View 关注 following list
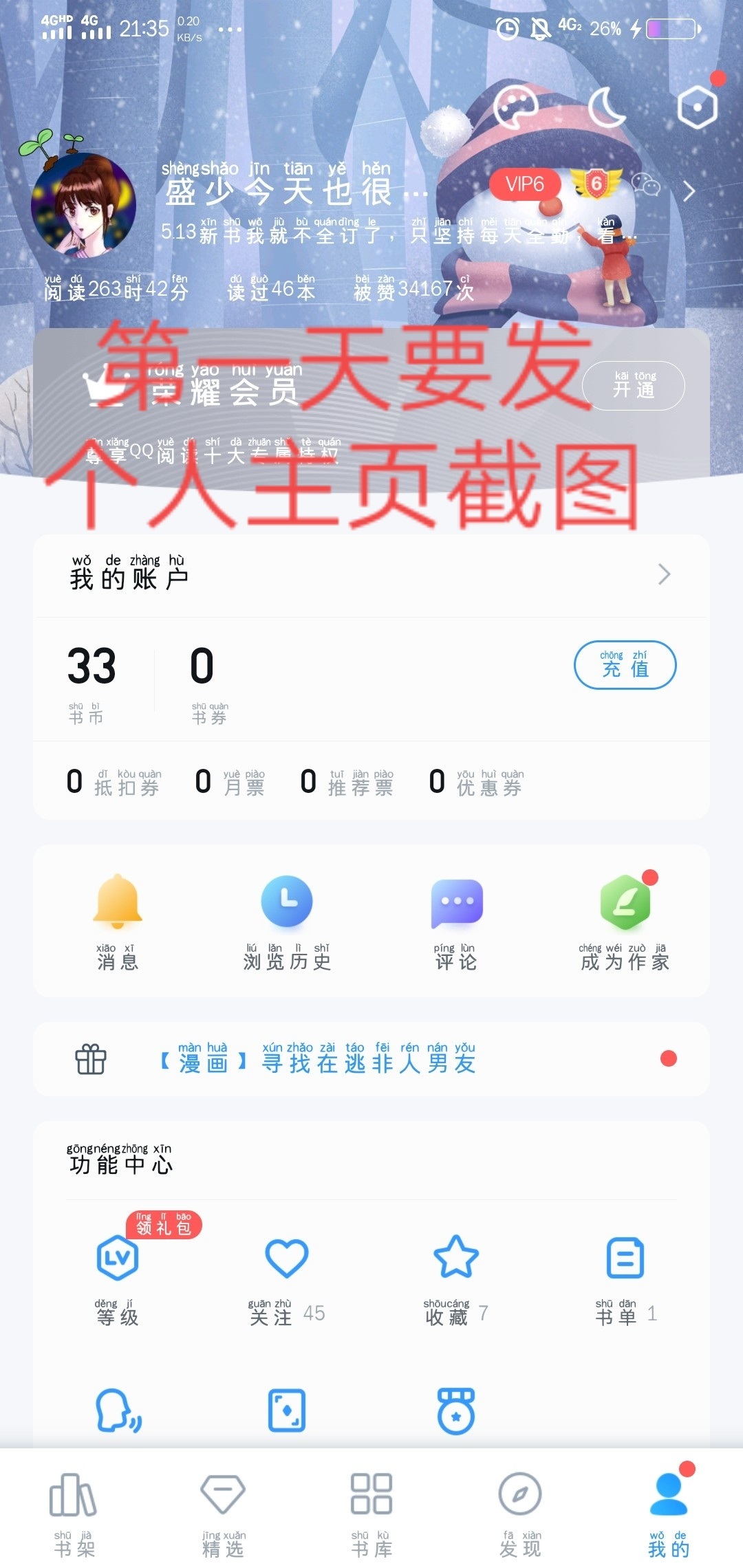The width and height of the screenshot is (743, 1568). 287,1272
